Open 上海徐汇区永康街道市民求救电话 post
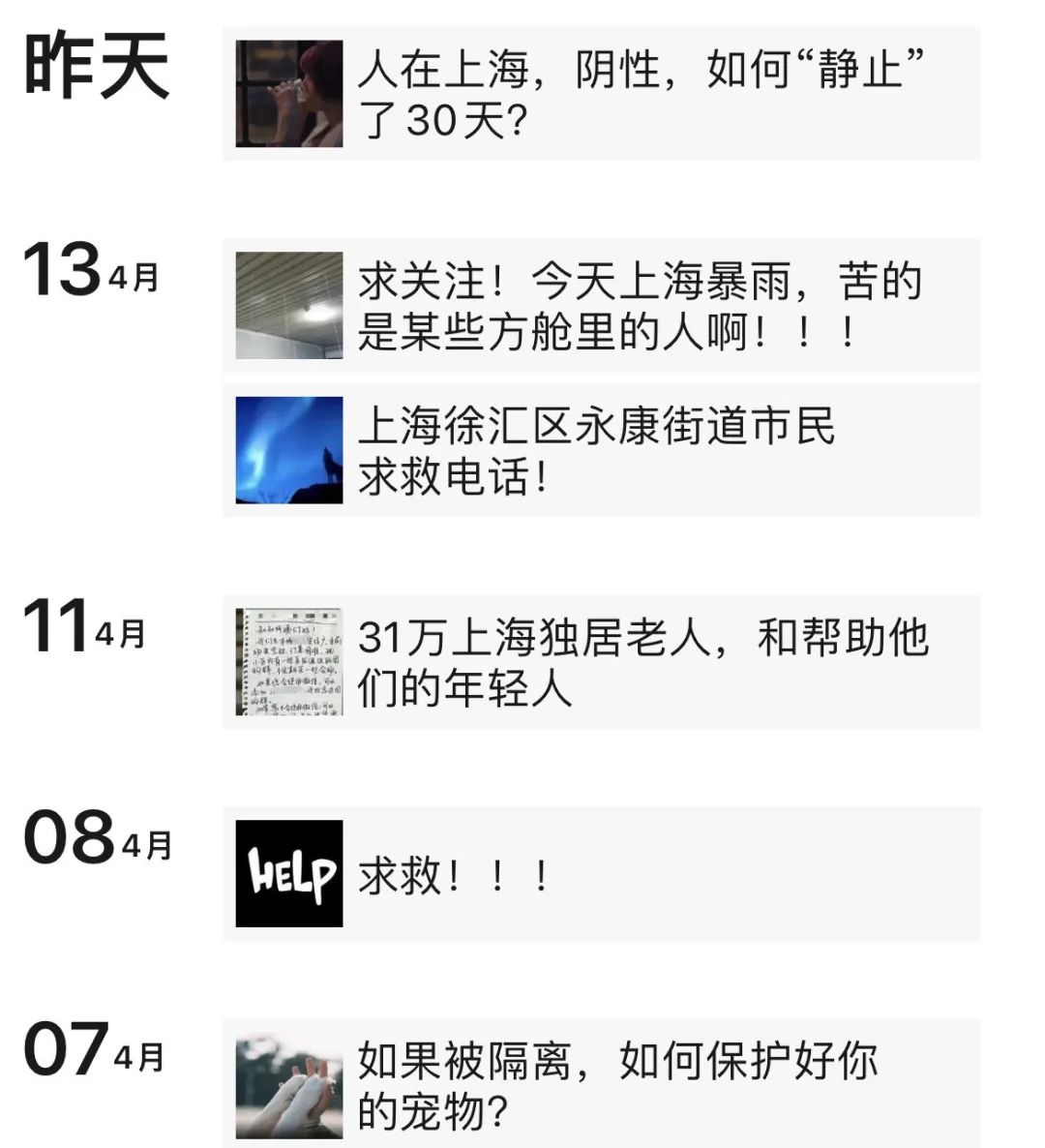 click(x=597, y=450)
